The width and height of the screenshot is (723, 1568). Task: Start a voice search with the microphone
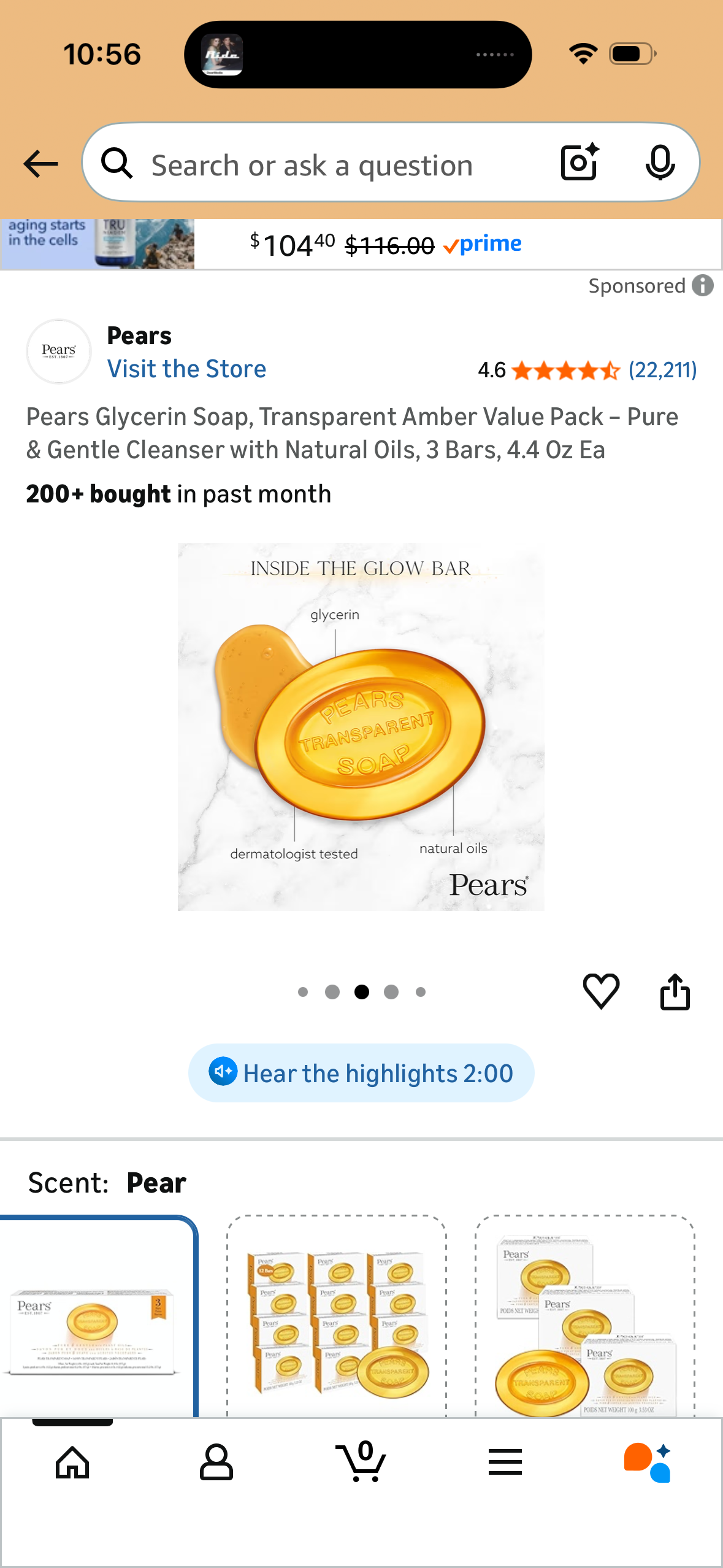point(660,163)
